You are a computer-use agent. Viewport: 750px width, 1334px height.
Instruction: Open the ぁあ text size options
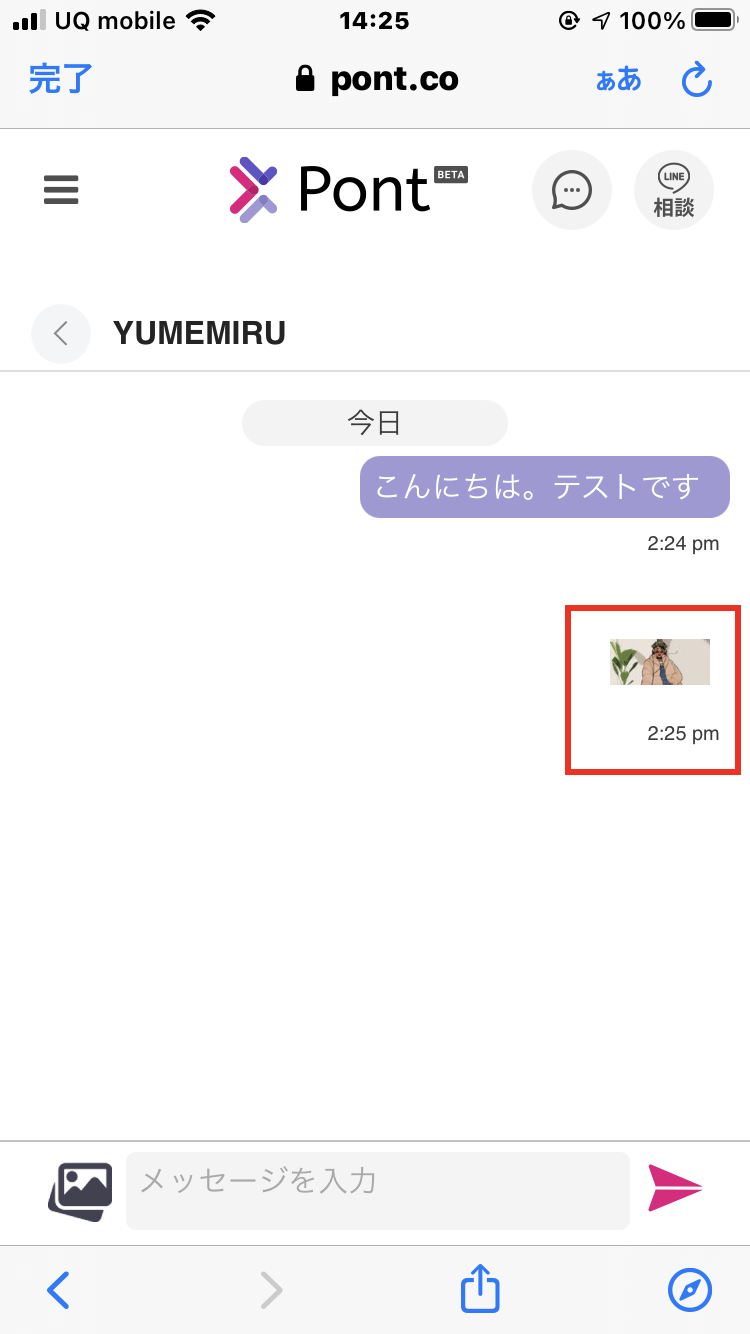pyautogui.click(x=618, y=80)
